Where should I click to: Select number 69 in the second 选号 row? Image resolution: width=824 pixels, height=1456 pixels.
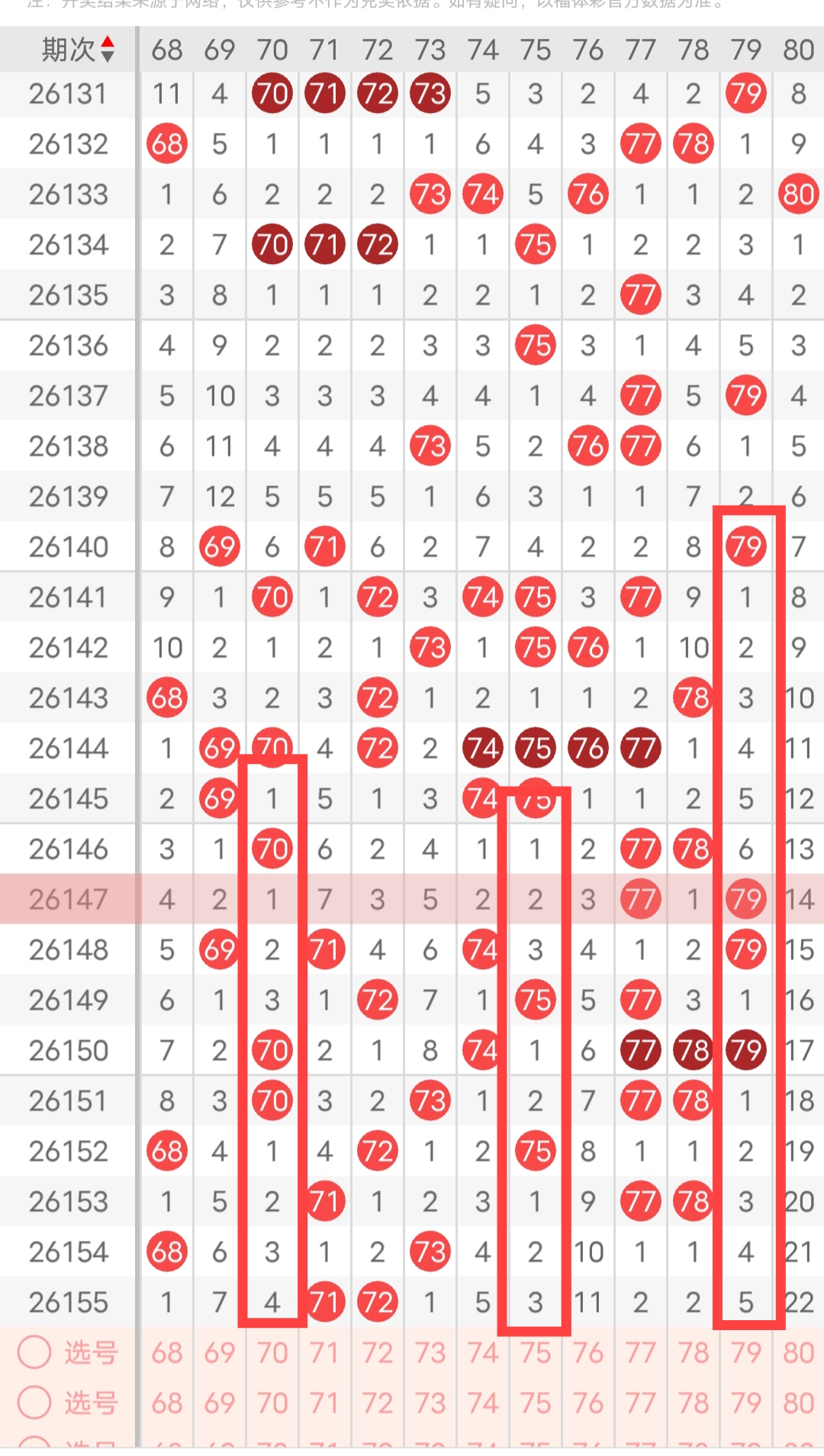coord(220,1403)
